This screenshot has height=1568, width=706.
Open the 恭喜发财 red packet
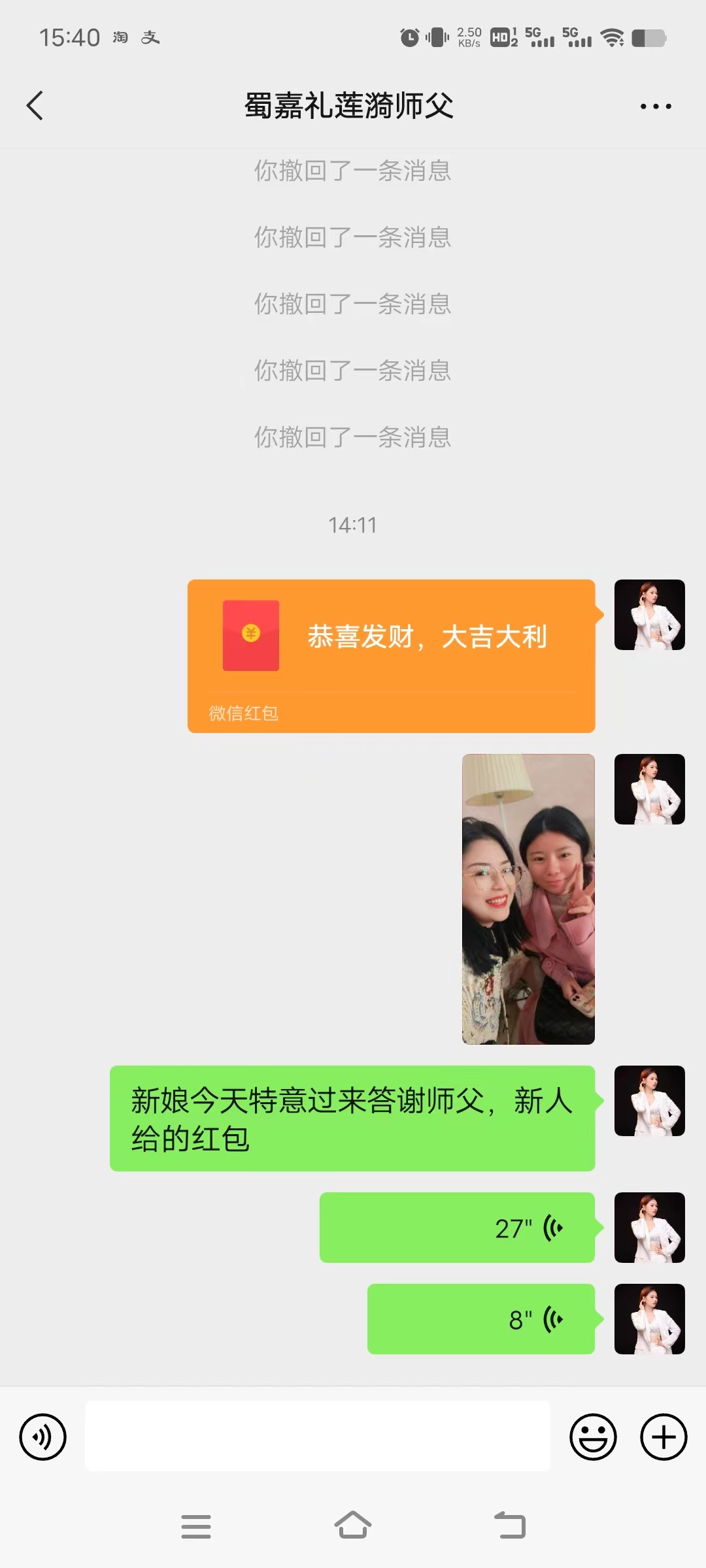click(391, 656)
